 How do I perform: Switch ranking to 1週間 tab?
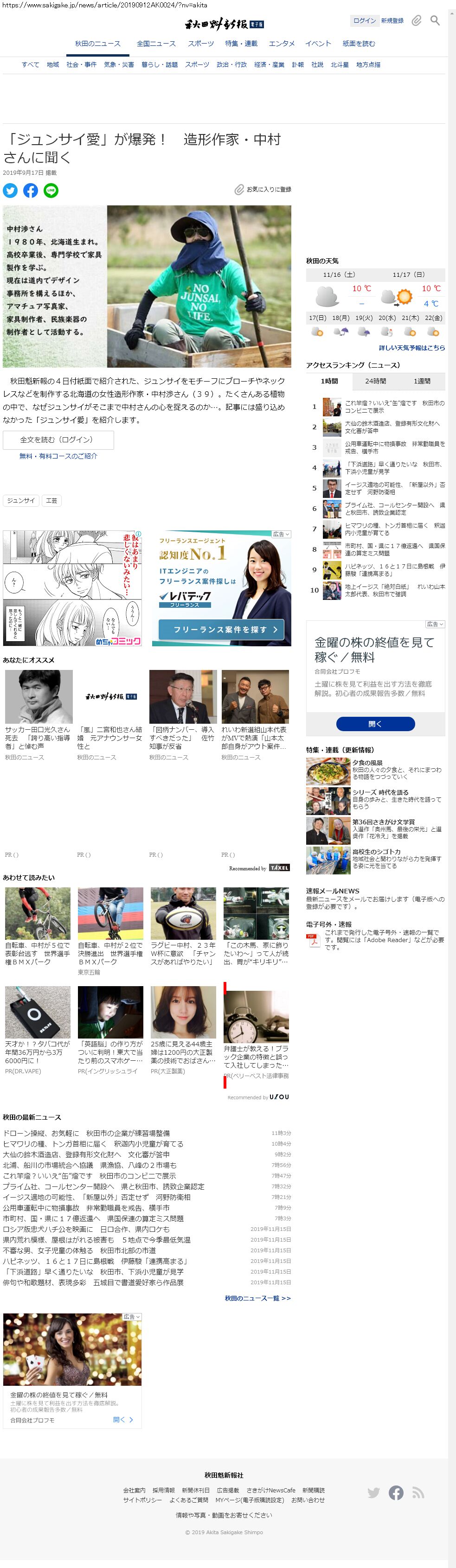click(x=422, y=381)
